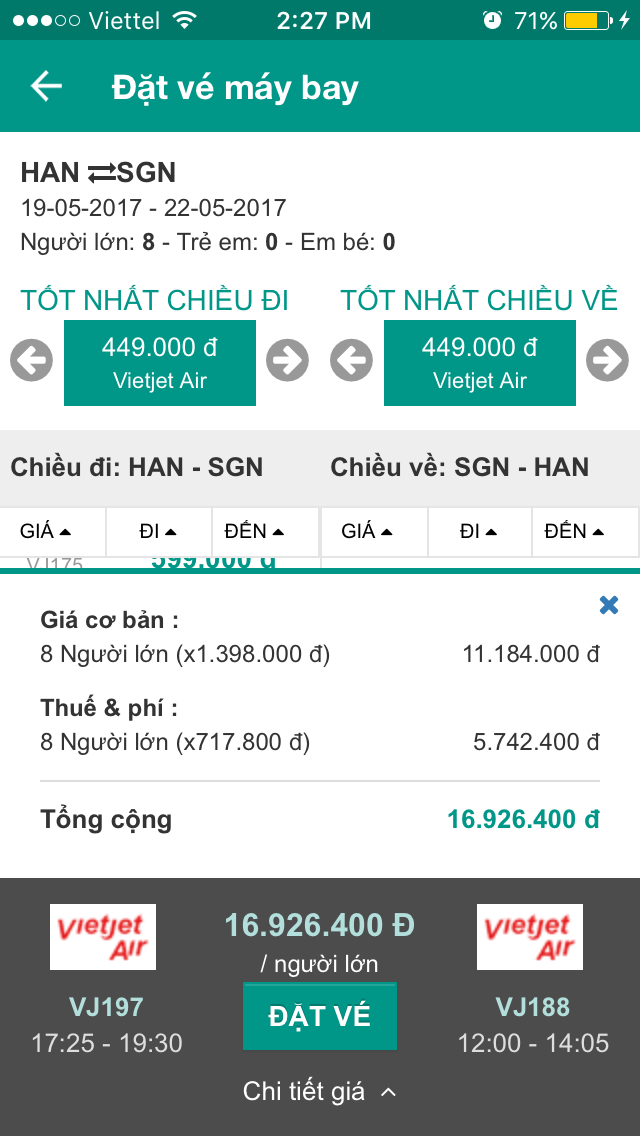Show next best departure fare
Screen dimensions: 640x1136
pos(287,360)
